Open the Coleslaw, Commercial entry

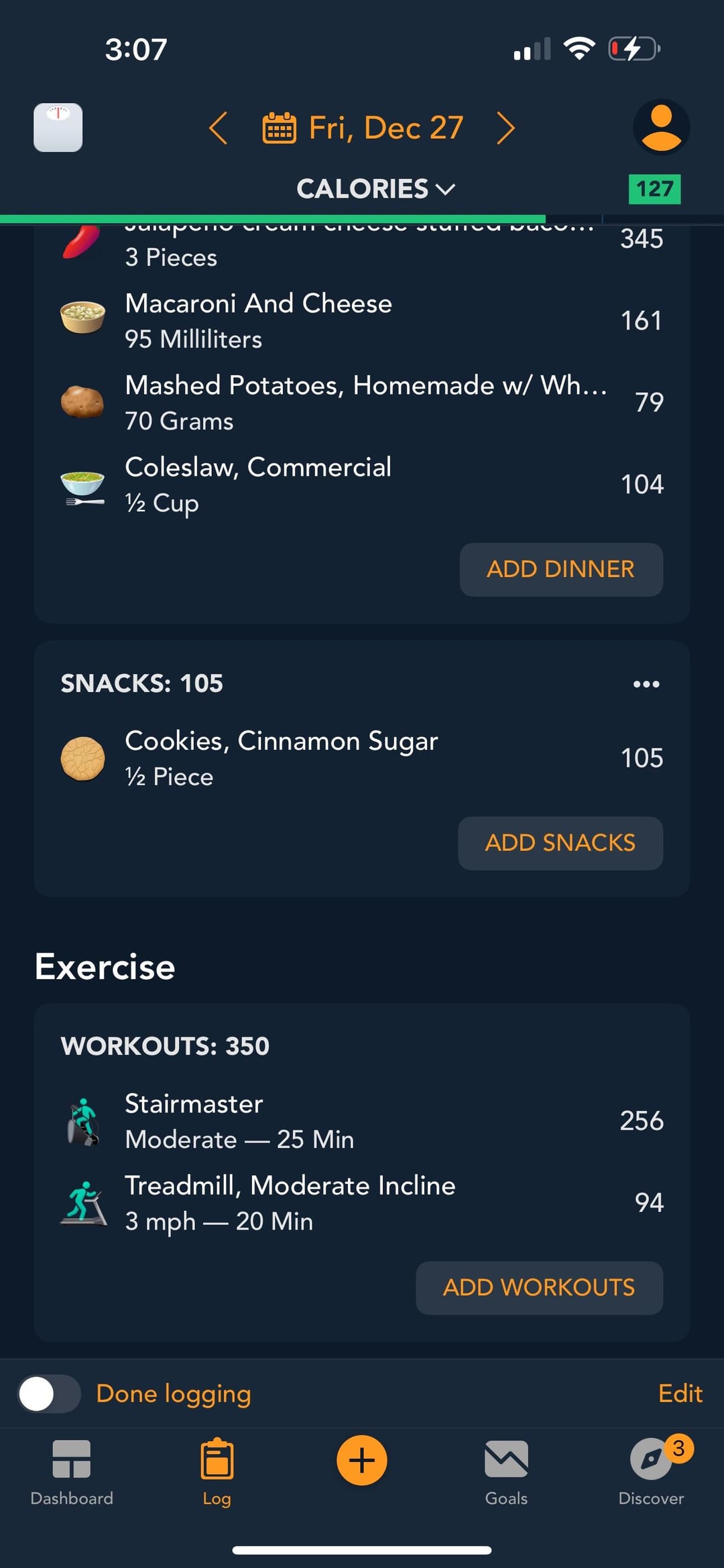coord(362,484)
